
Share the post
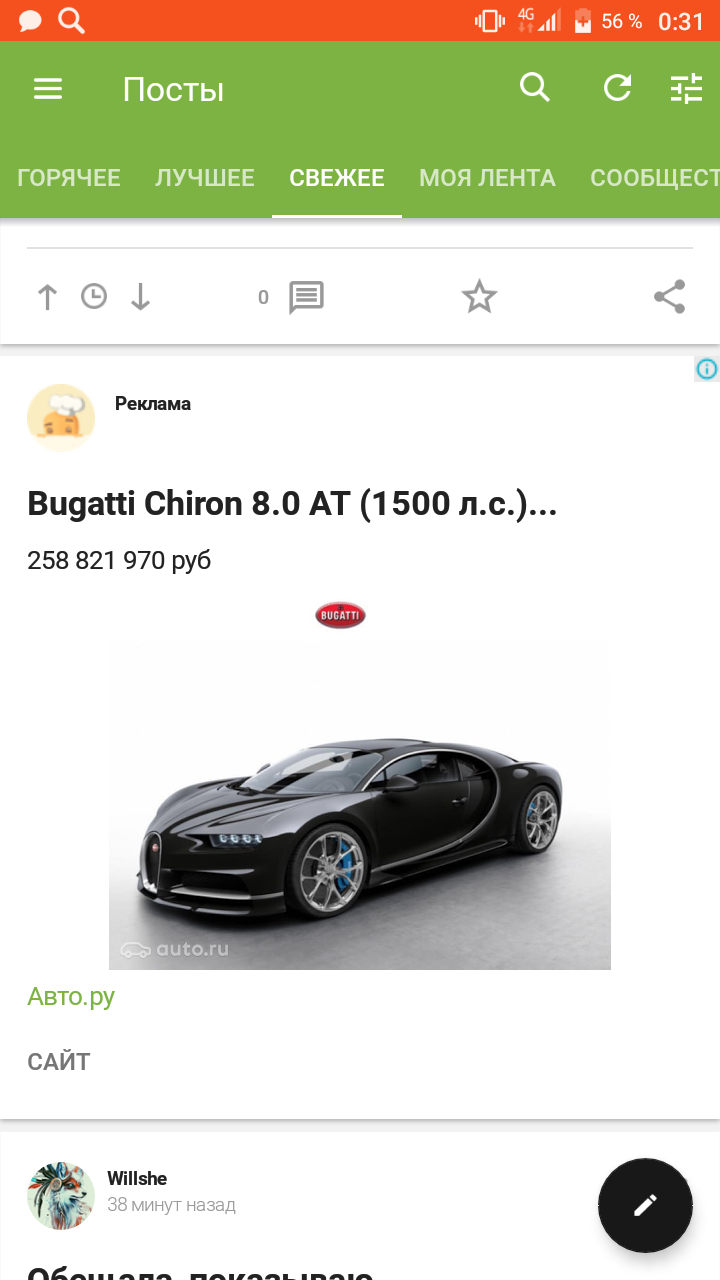(x=669, y=297)
